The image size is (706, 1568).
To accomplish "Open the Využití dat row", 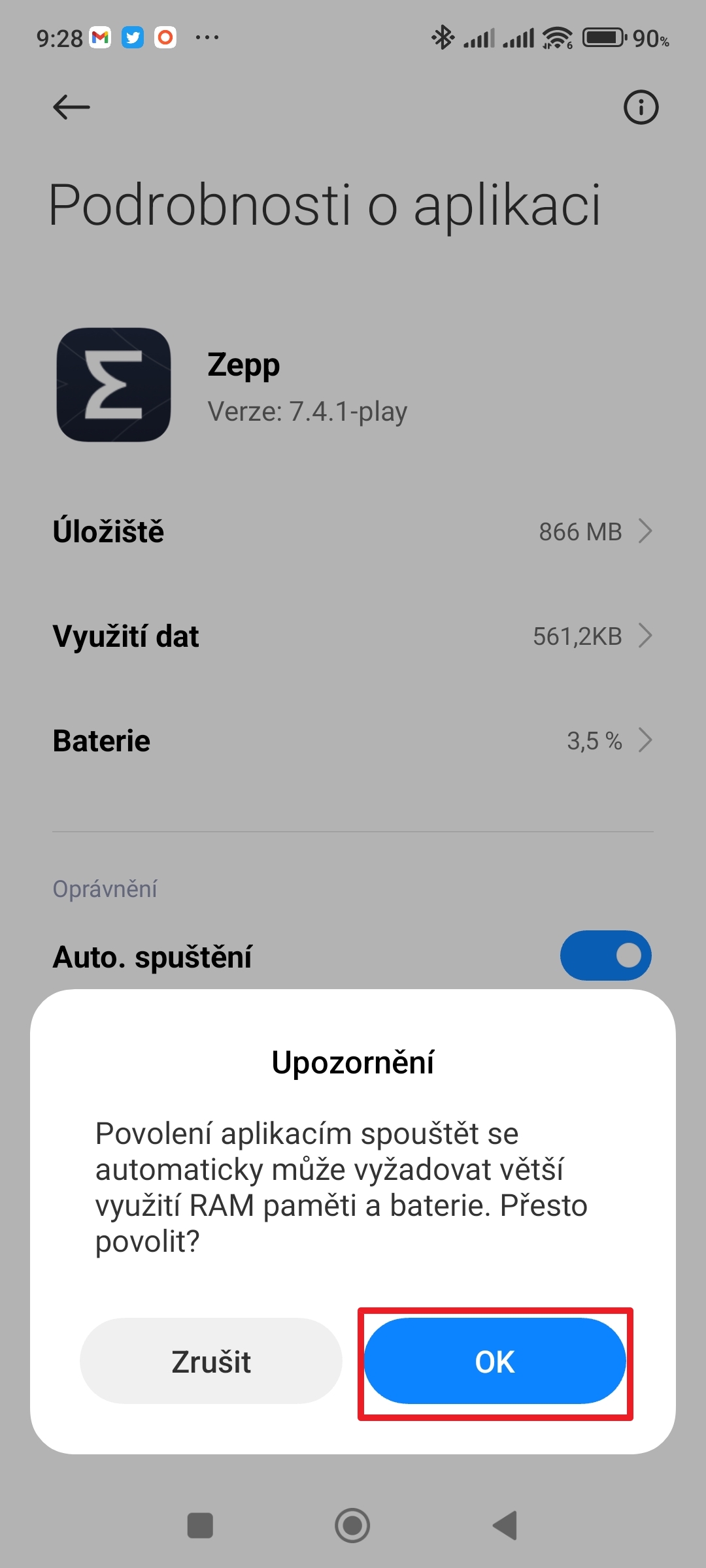I will pyautogui.click(x=353, y=636).
